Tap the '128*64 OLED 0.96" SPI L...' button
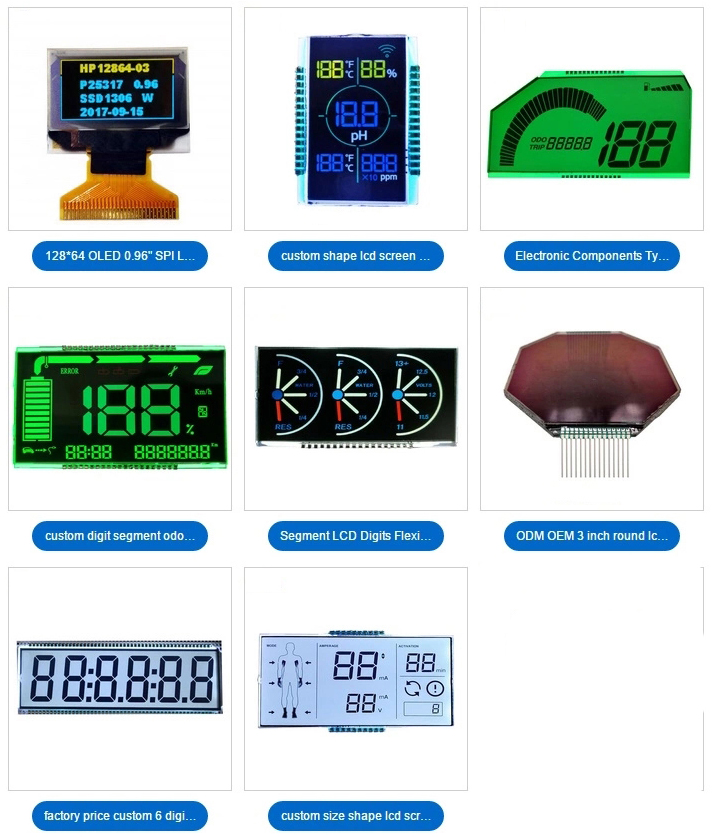Image resolution: width=714 pixels, height=837 pixels. click(x=120, y=256)
